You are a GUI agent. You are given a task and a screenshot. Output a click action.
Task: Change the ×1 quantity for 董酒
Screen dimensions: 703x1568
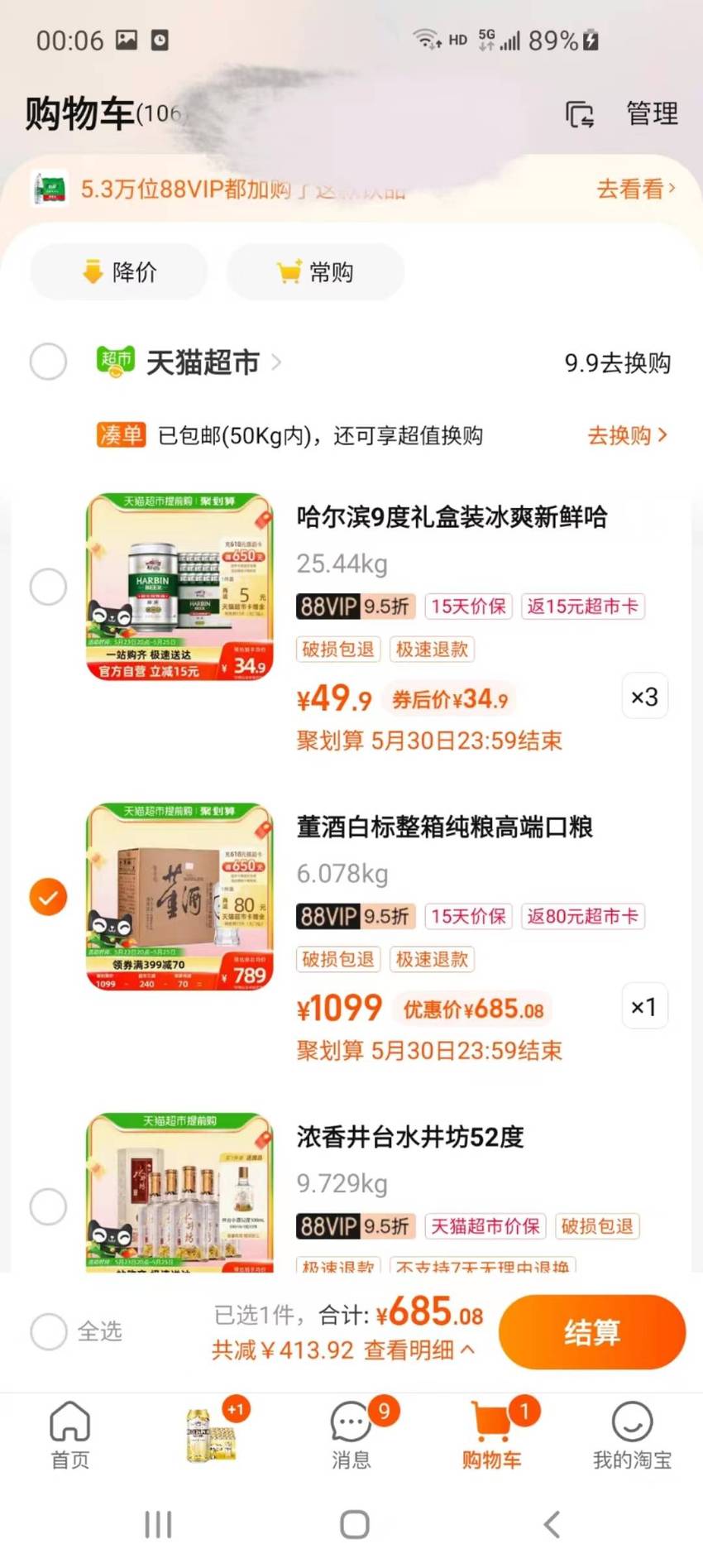click(x=645, y=1006)
